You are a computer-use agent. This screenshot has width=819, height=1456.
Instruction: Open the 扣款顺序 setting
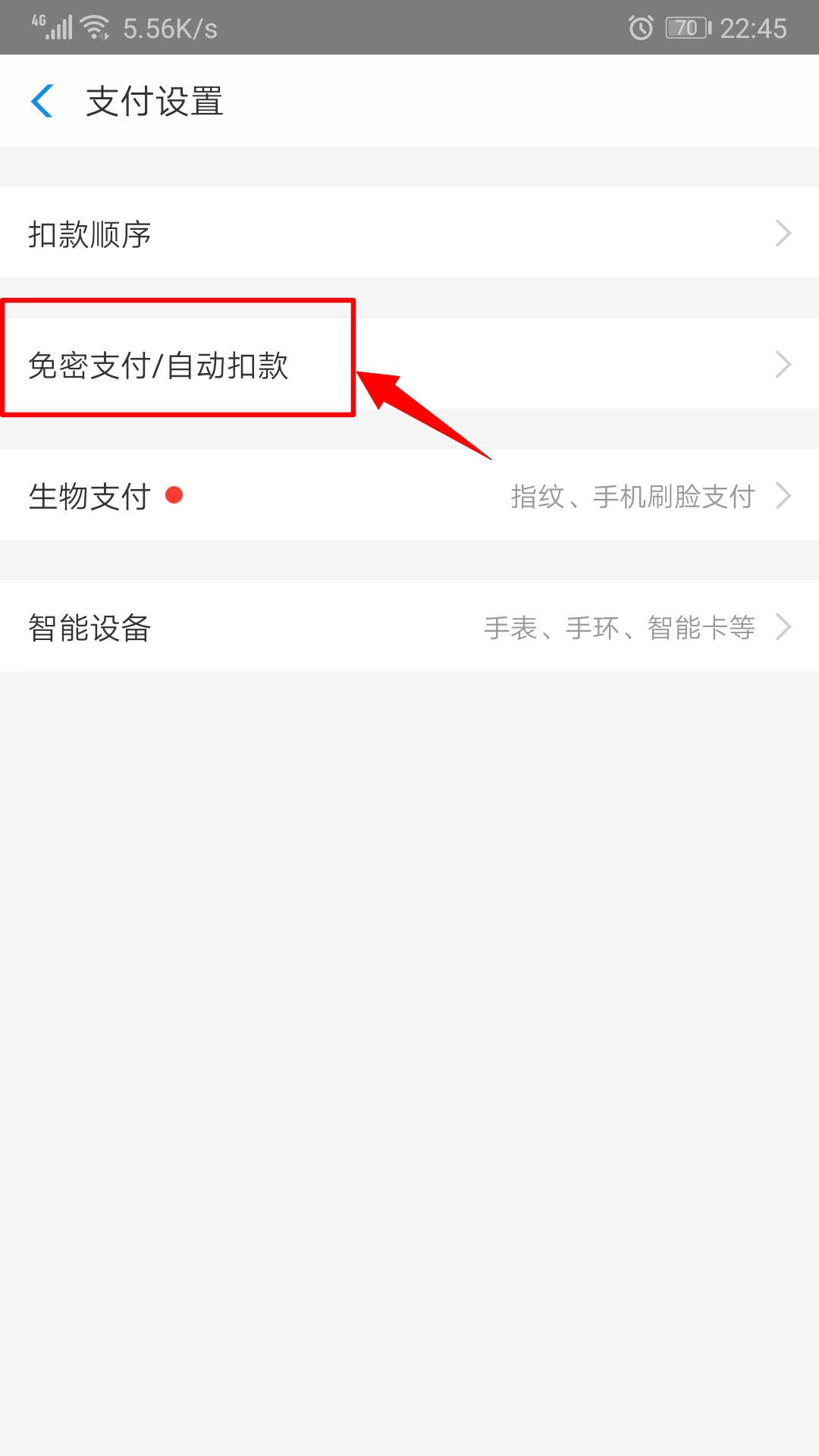pos(409,232)
